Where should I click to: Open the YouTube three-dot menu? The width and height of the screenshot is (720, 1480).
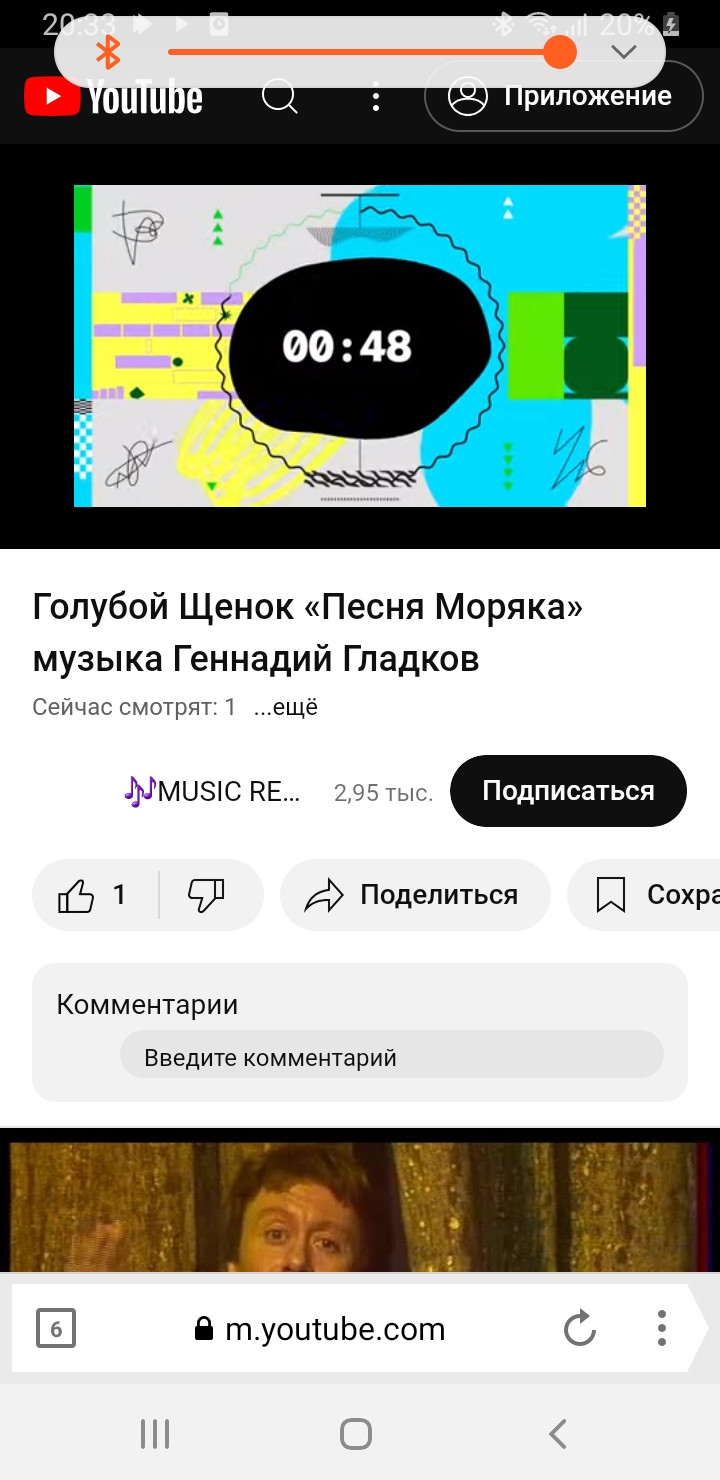click(x=376, y=100)
